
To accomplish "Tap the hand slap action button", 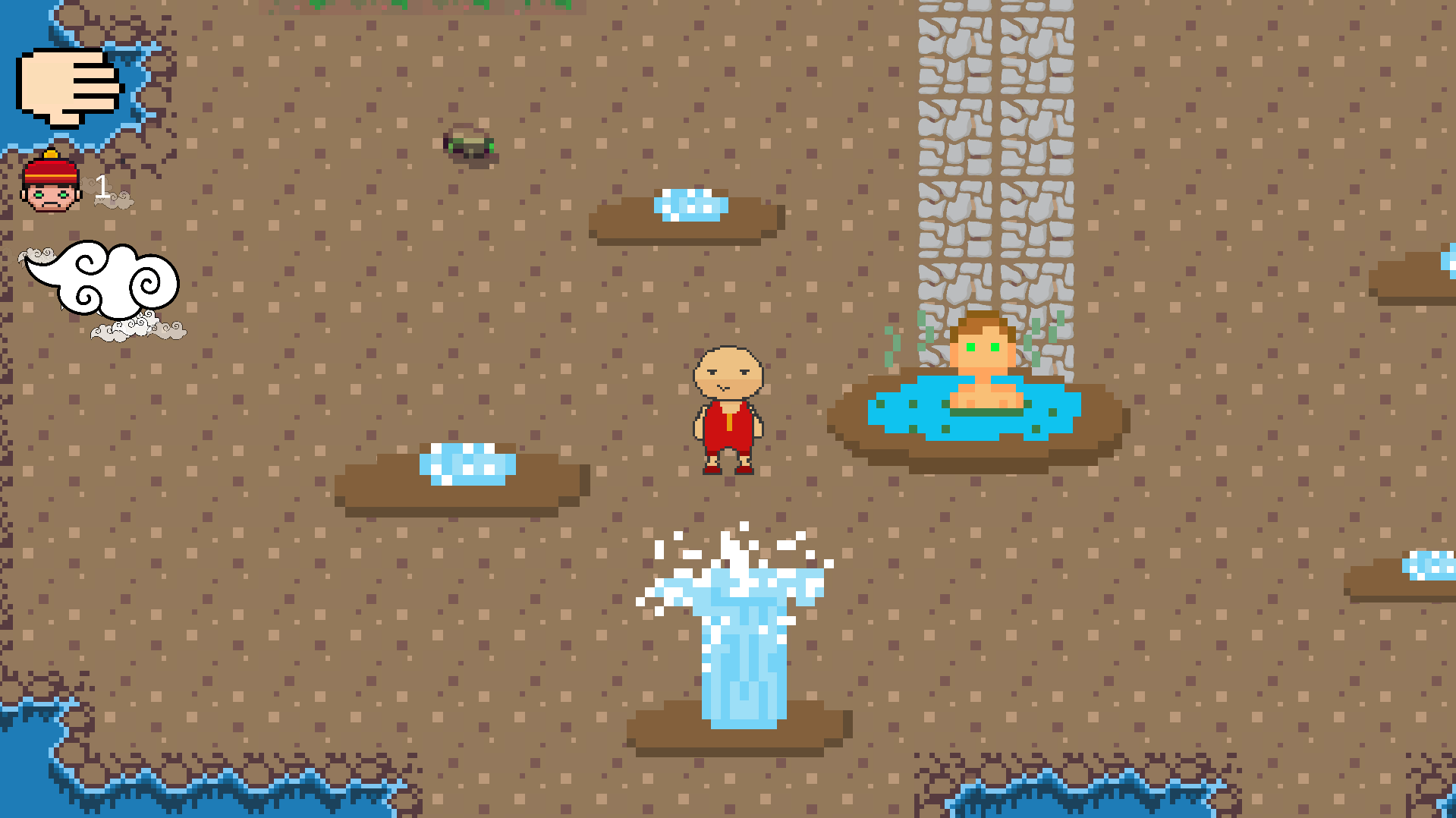I will pyautogui.click(x=70, y=87).
